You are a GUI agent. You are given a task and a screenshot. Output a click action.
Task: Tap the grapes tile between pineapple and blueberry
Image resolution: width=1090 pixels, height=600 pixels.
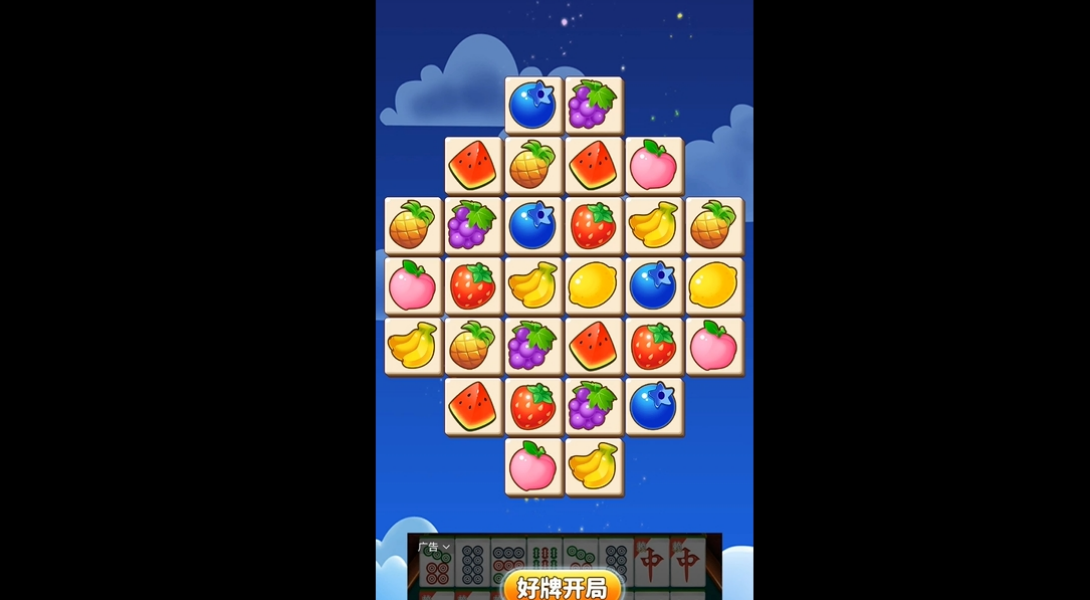click(473, 226)
